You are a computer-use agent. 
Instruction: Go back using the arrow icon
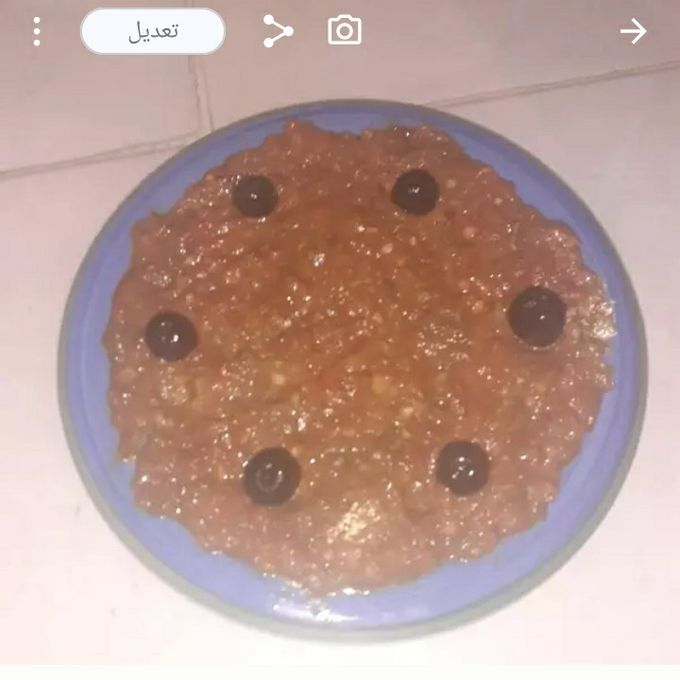point(633,31)
